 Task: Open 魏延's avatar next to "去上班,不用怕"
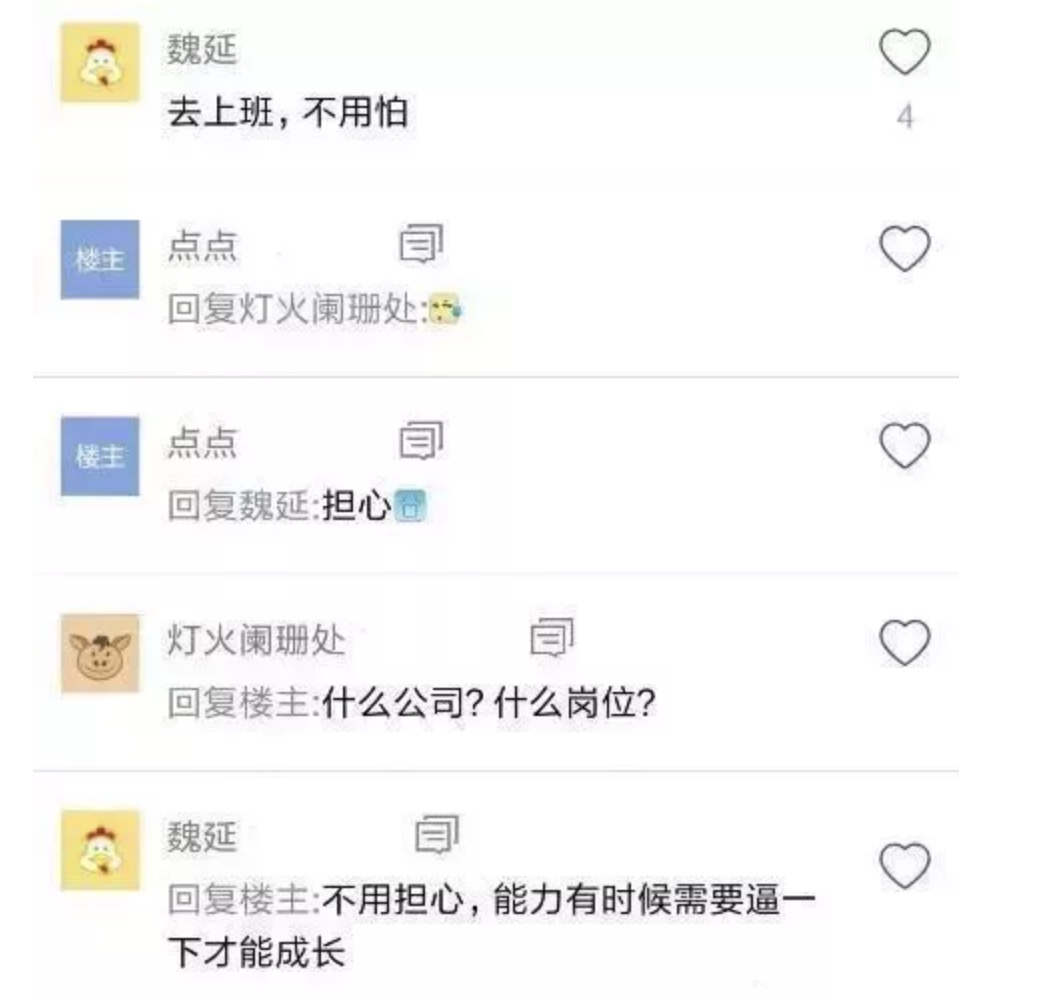[x=100, y=63]
